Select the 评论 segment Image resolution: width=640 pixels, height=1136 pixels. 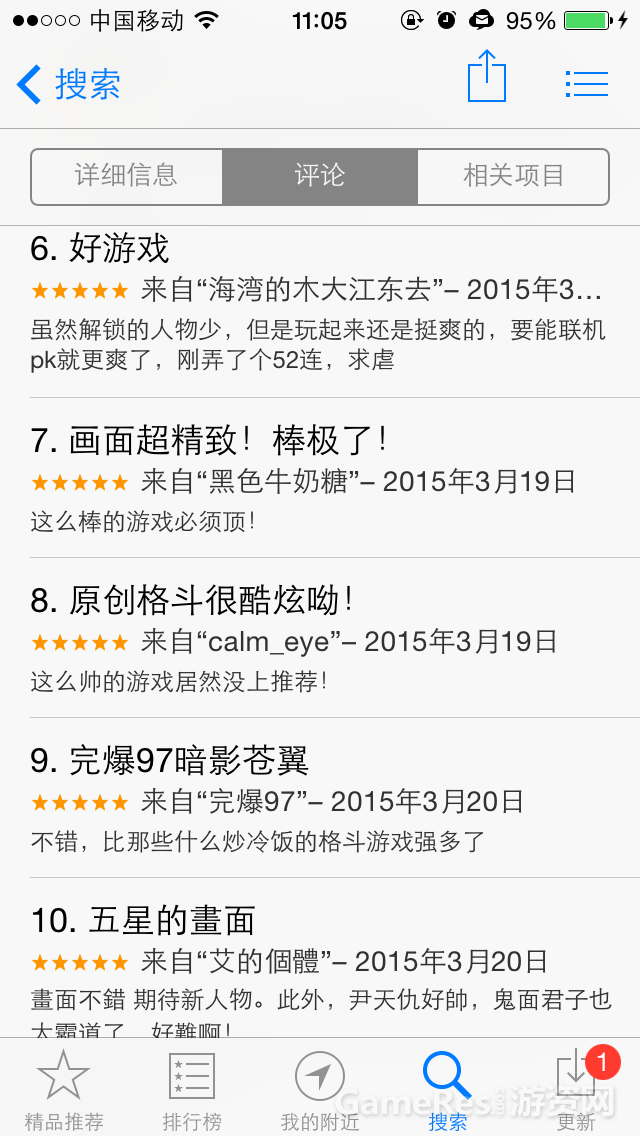(320, 176)
